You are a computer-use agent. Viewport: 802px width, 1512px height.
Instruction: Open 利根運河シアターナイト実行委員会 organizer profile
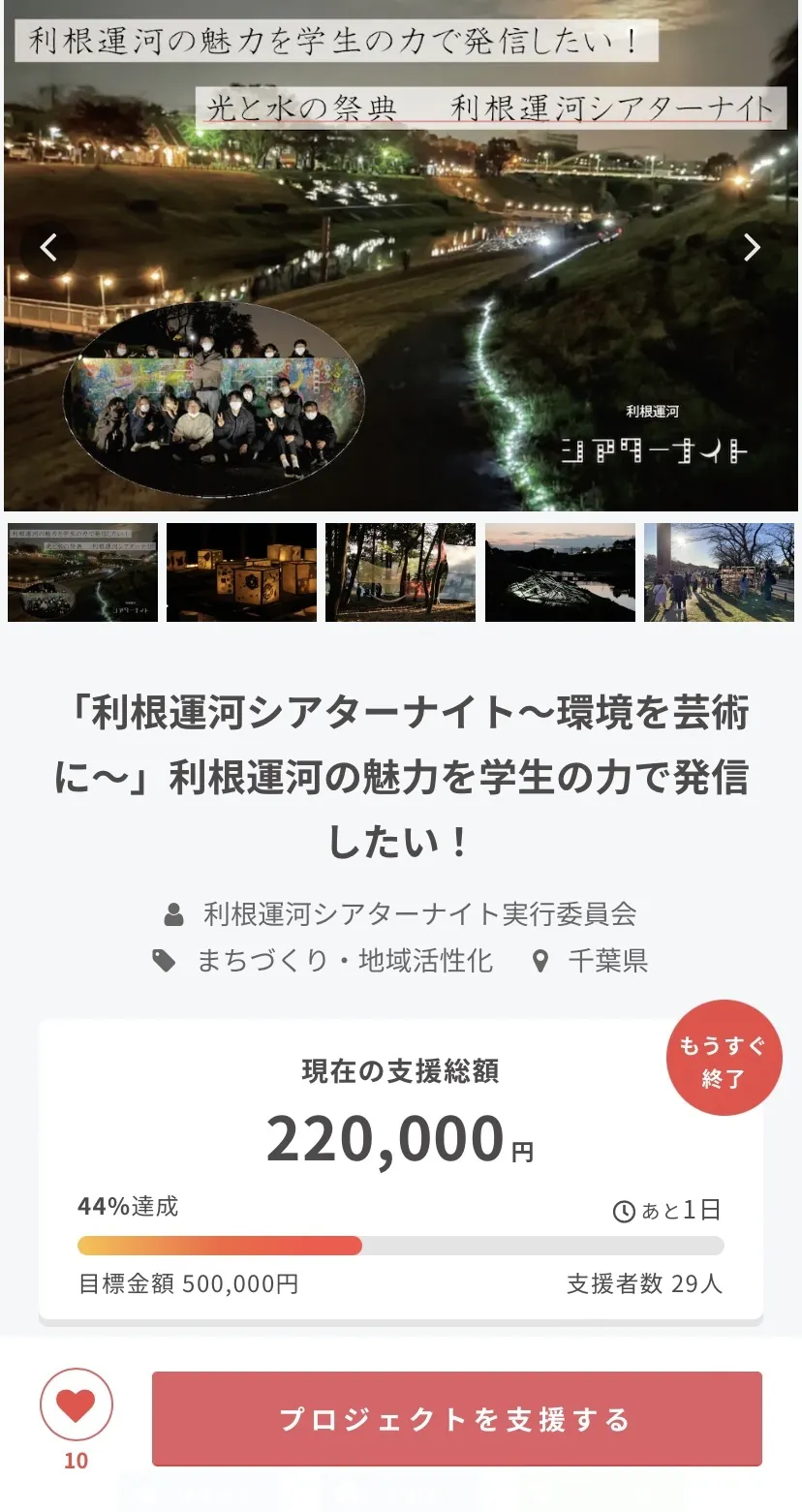(418, 913)
